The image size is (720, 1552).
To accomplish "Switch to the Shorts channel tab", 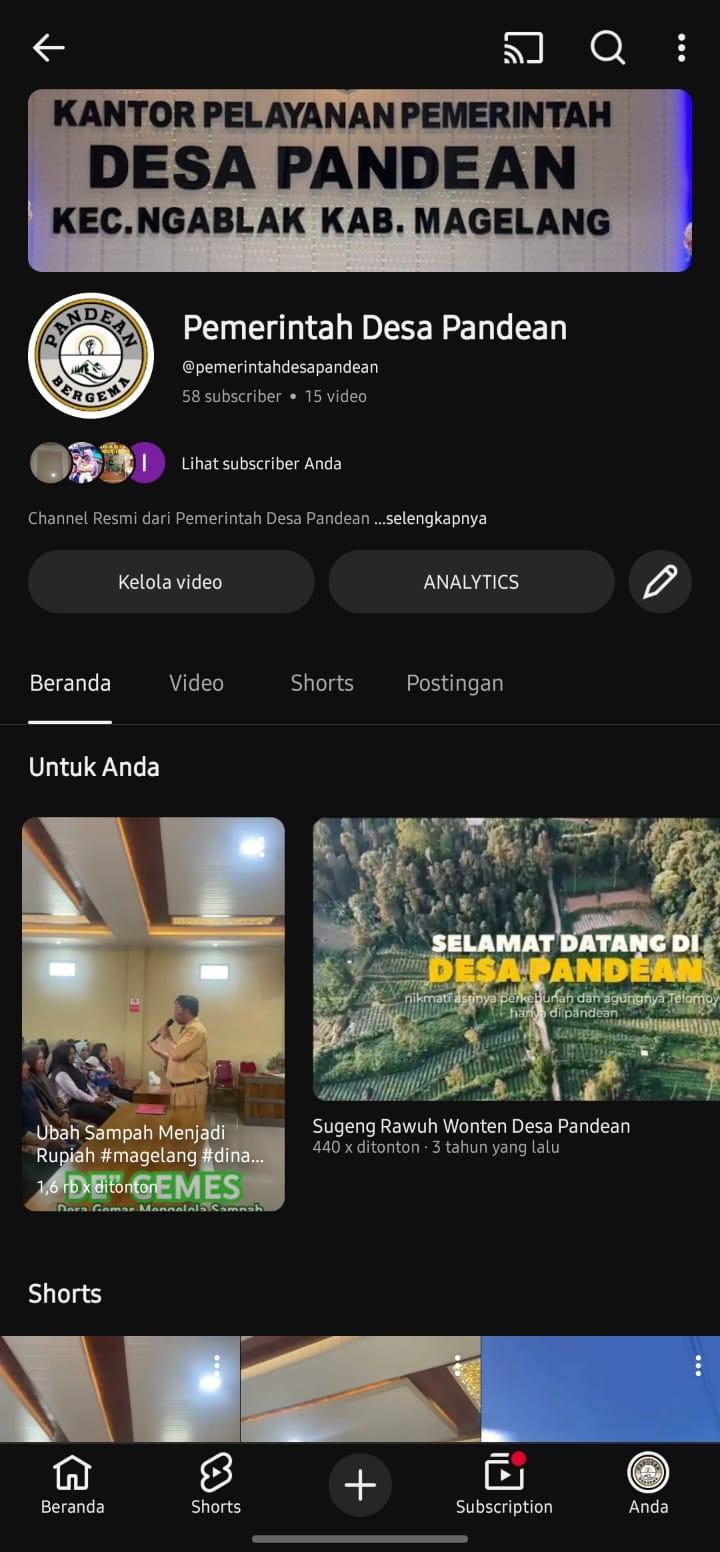I will tap(322, 683).
